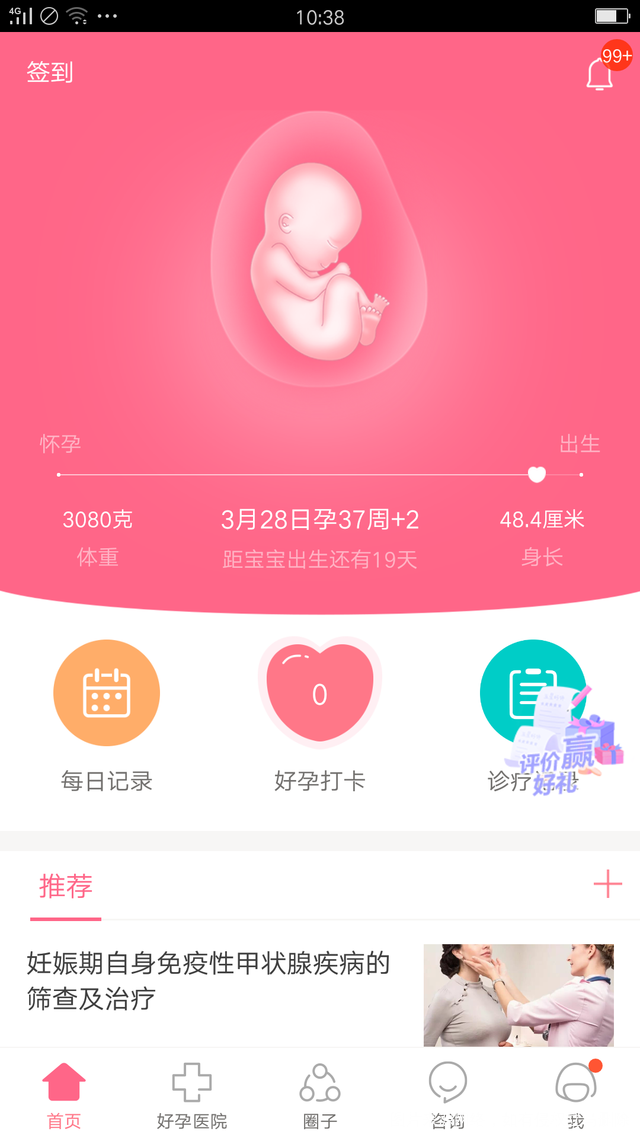Tap the 好孕打卡 heart button
640x1138 pixels.
pyautogui.click(x=320, y=693)
